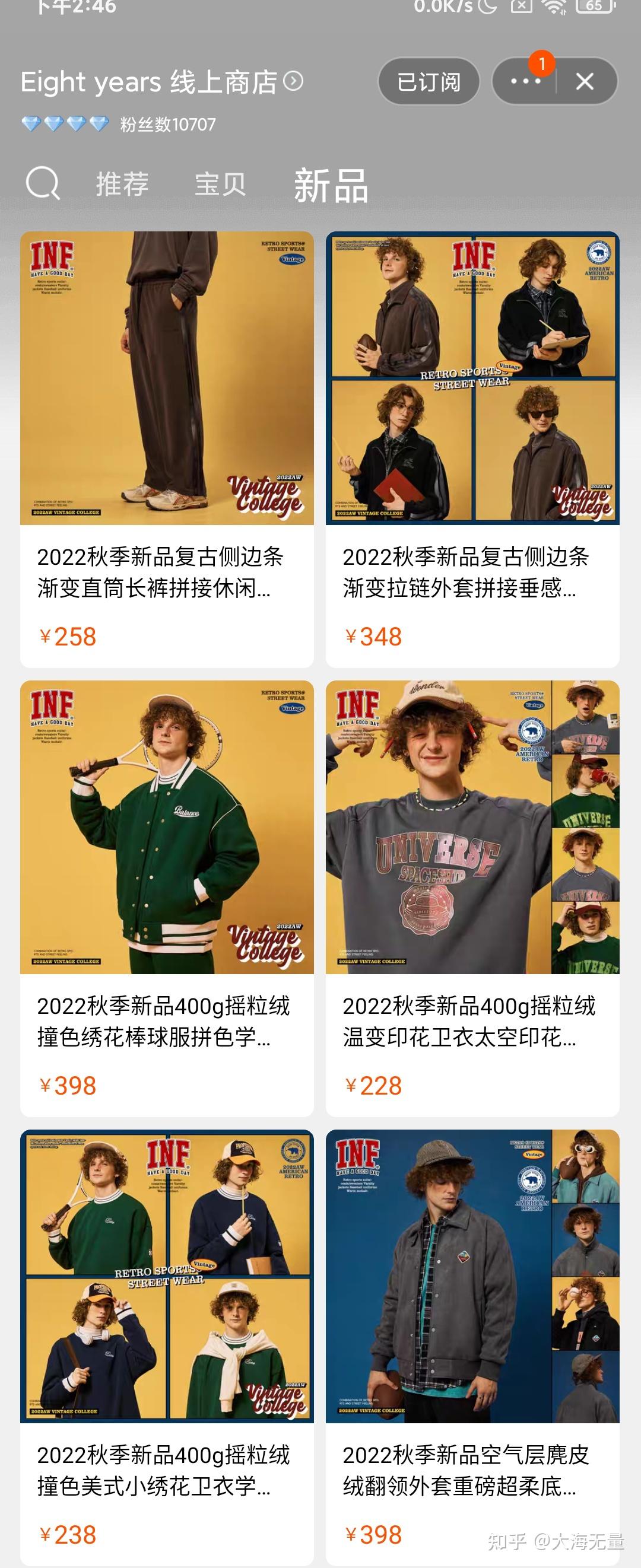
Task: Tap the 已订阅 subscribed button
Action: click(x=429, y=81)
